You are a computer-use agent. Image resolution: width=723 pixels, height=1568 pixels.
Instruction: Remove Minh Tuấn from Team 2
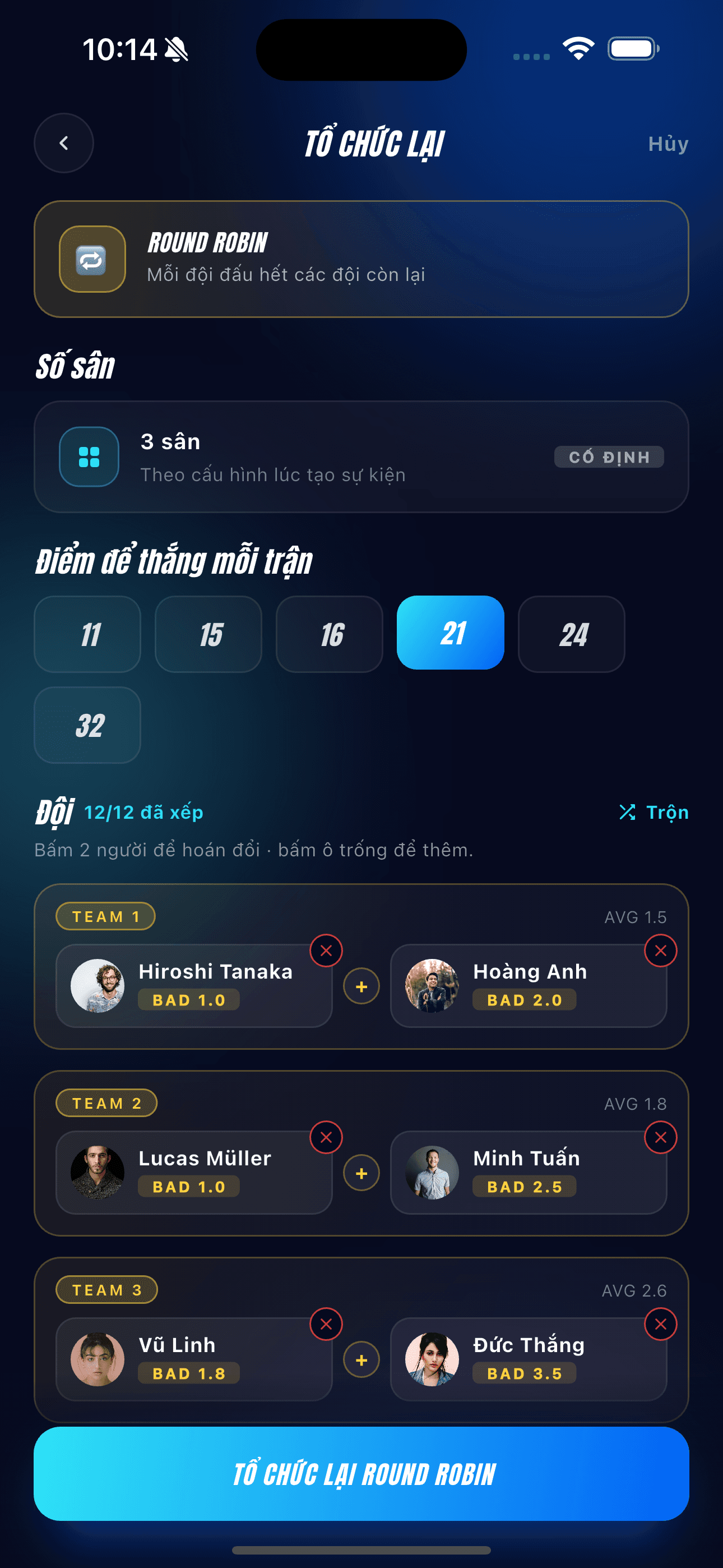(x=661, y=1138)
